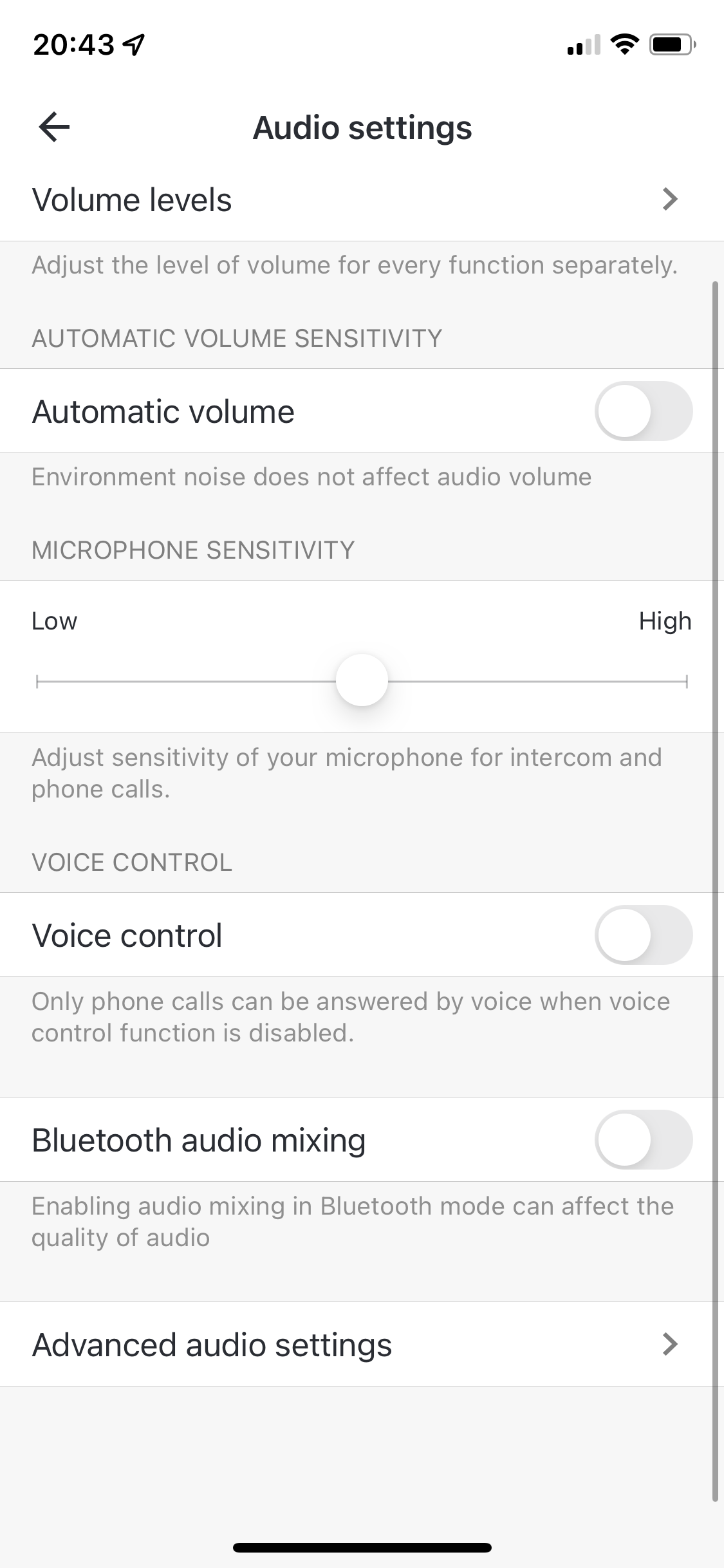This screenshot has height=1568, width=724.
Task: Open Volume levels
Action: coord(360,200)
